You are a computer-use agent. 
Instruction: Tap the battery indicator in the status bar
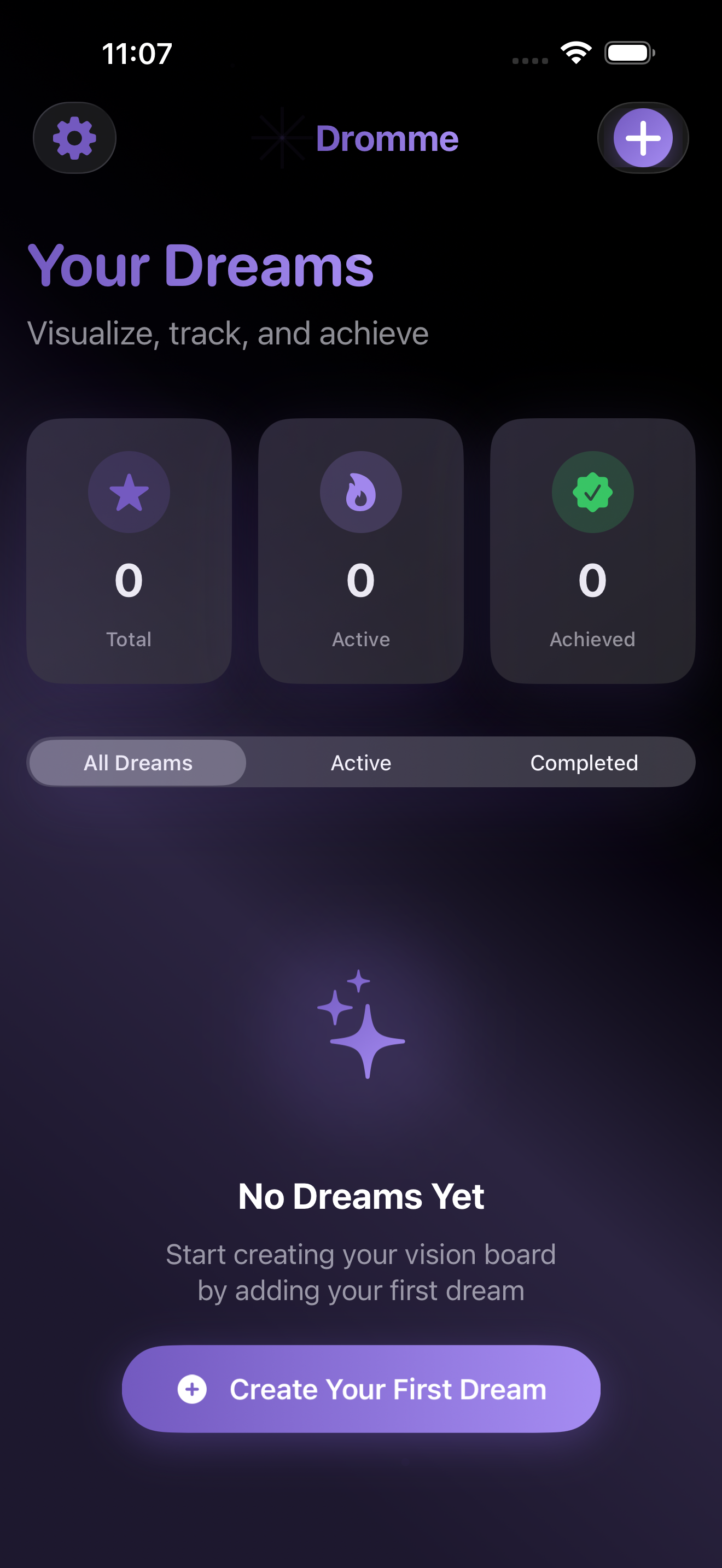[628, 53]
